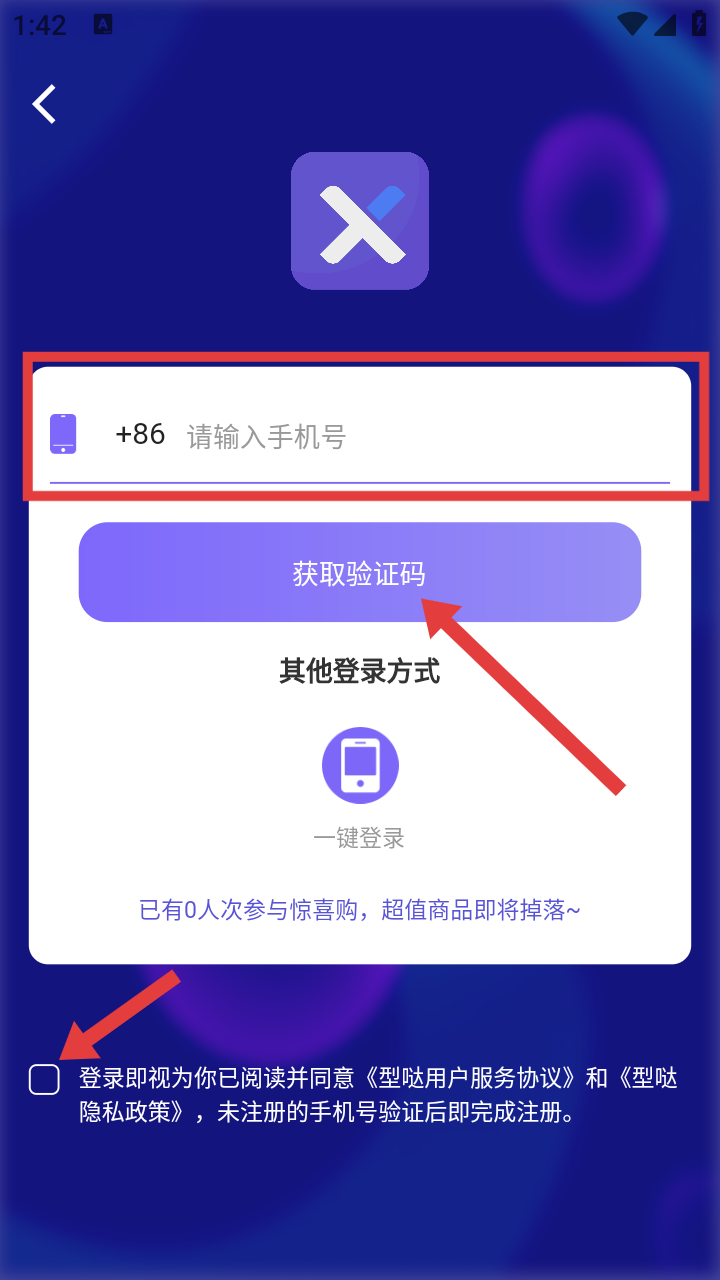Open the 《型哒用户服务协议》 link
The width and height of the screenshot is (720, 1280).
469,1078
